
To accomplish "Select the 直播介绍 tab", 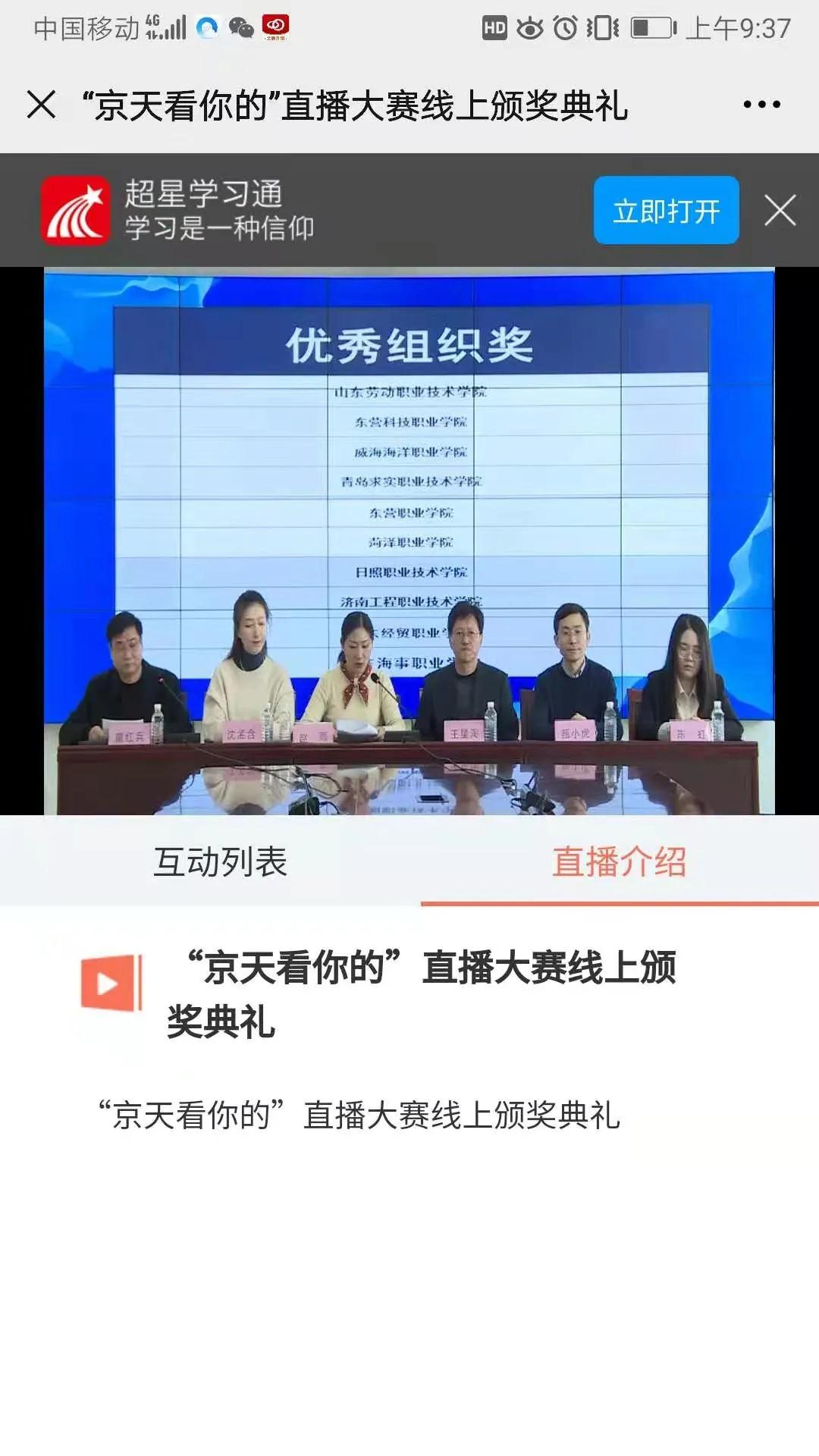I will (619, 862).
